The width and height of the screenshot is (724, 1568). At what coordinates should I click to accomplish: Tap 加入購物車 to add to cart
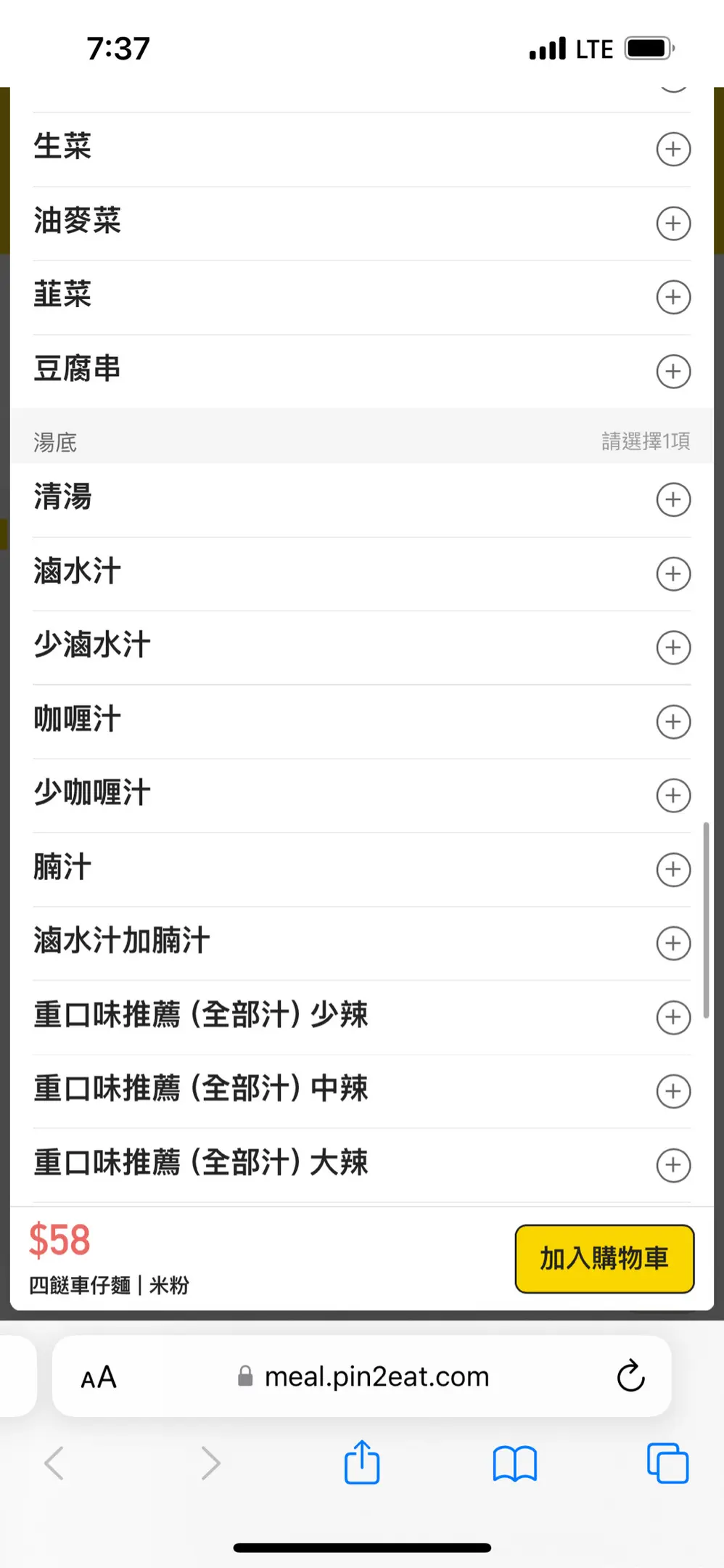click(604, 1259)
